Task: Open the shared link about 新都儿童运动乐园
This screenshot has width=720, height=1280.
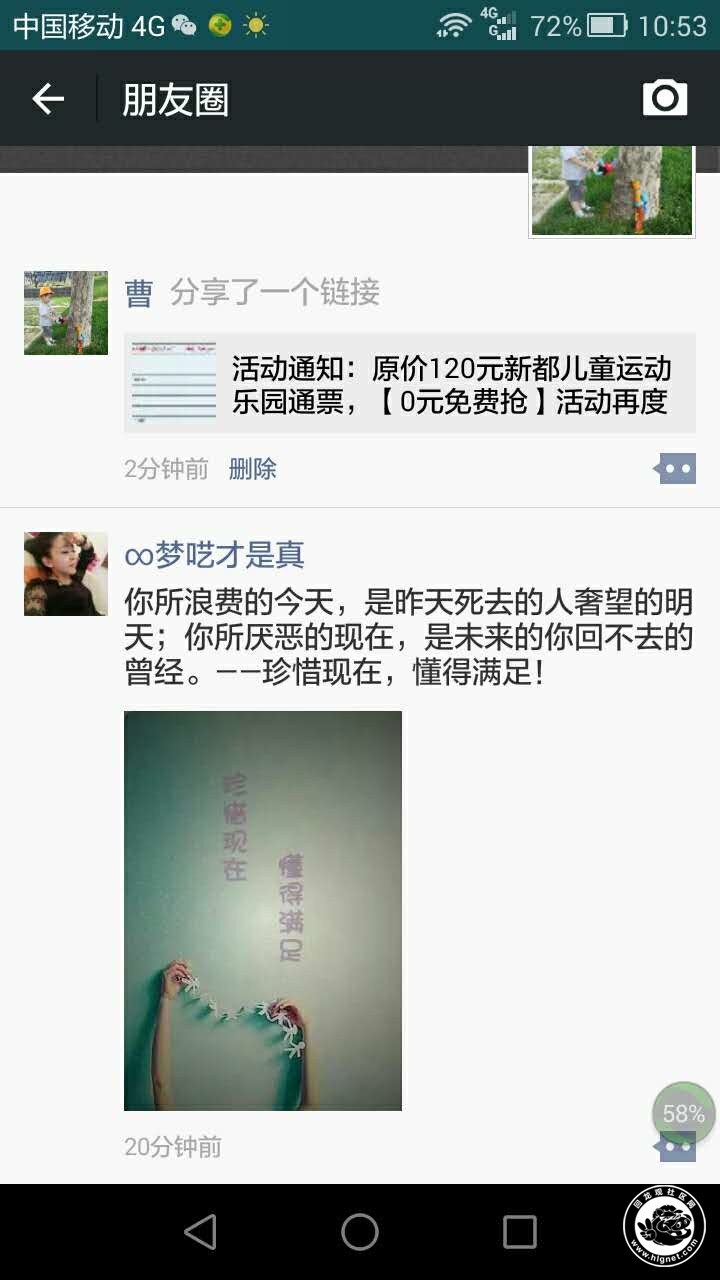Action: pos(410,383)
